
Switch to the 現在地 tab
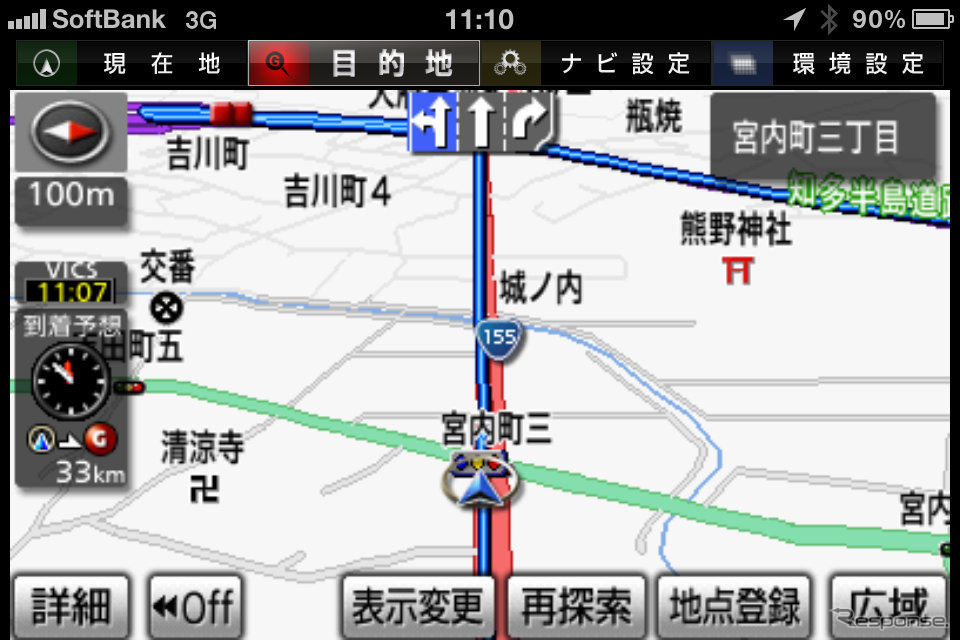pos(132,64)
